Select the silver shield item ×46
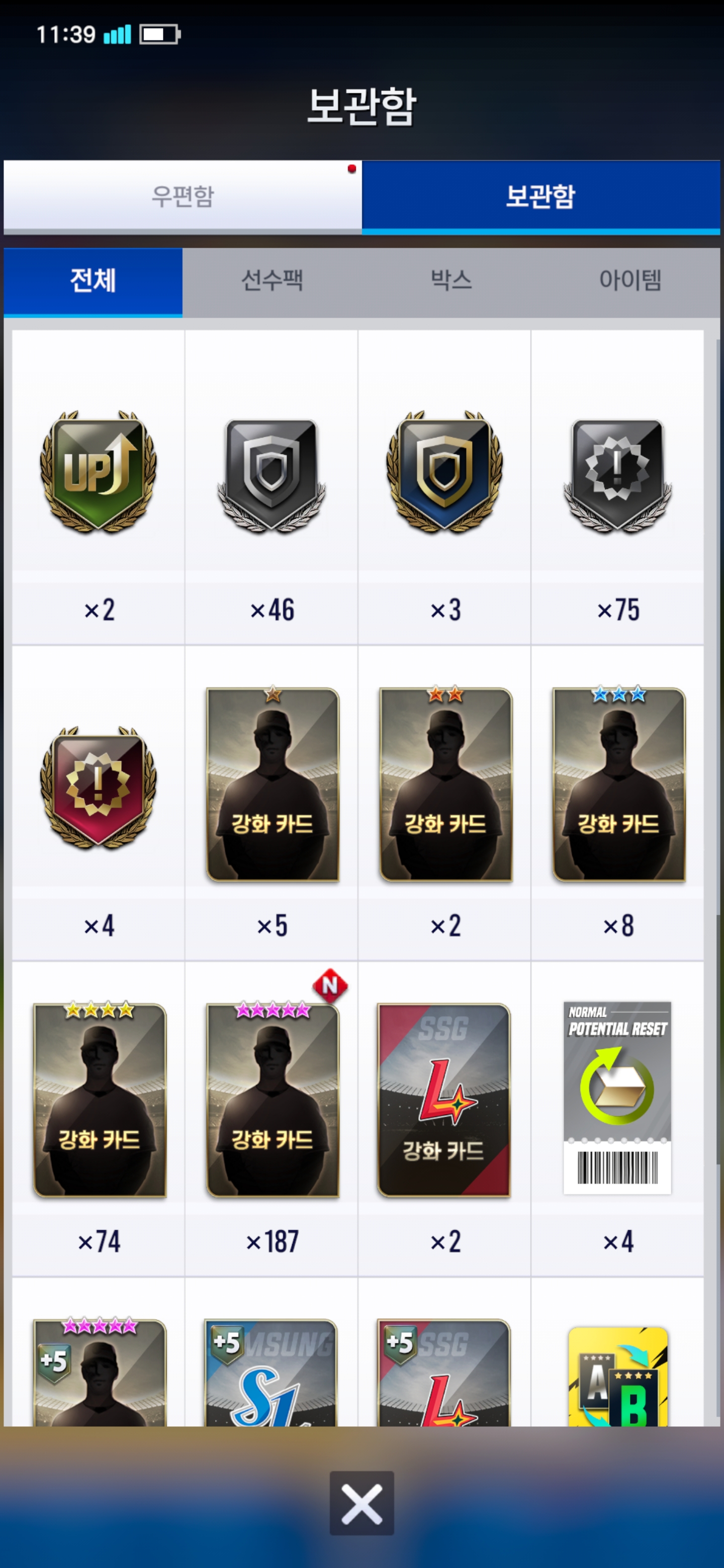724x1568 pixels. (x=271, y=487)
